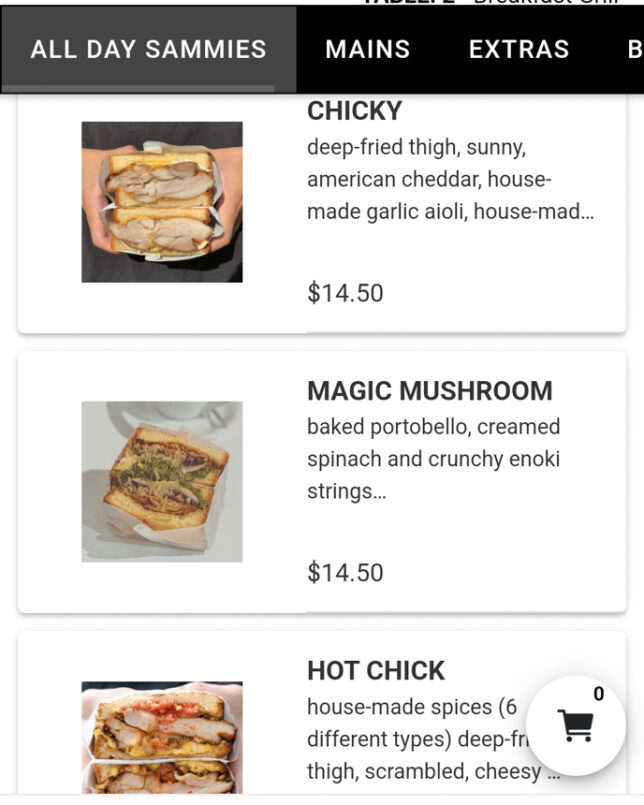Switch to the Mains tab

click(367, 49)
